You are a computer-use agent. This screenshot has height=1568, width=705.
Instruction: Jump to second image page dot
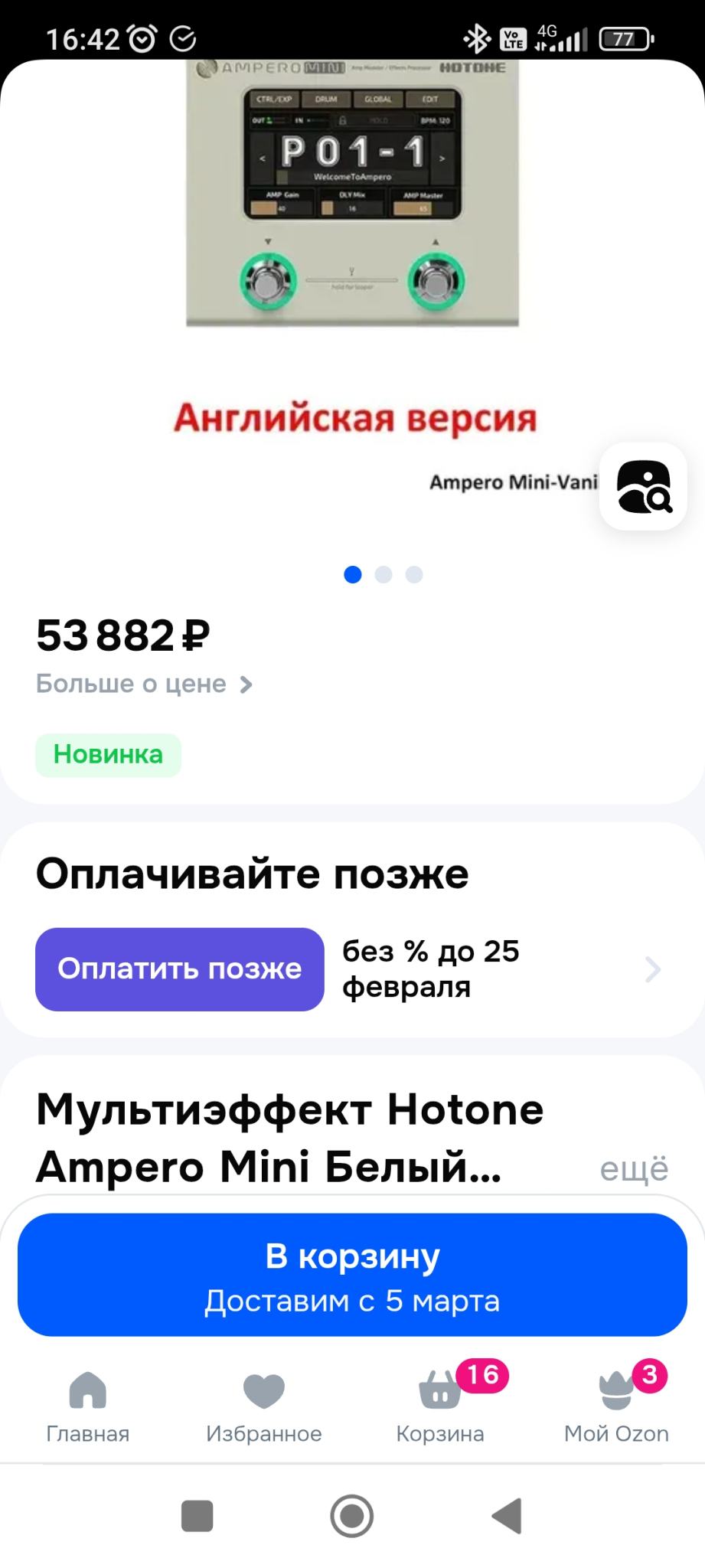(384, 574)
